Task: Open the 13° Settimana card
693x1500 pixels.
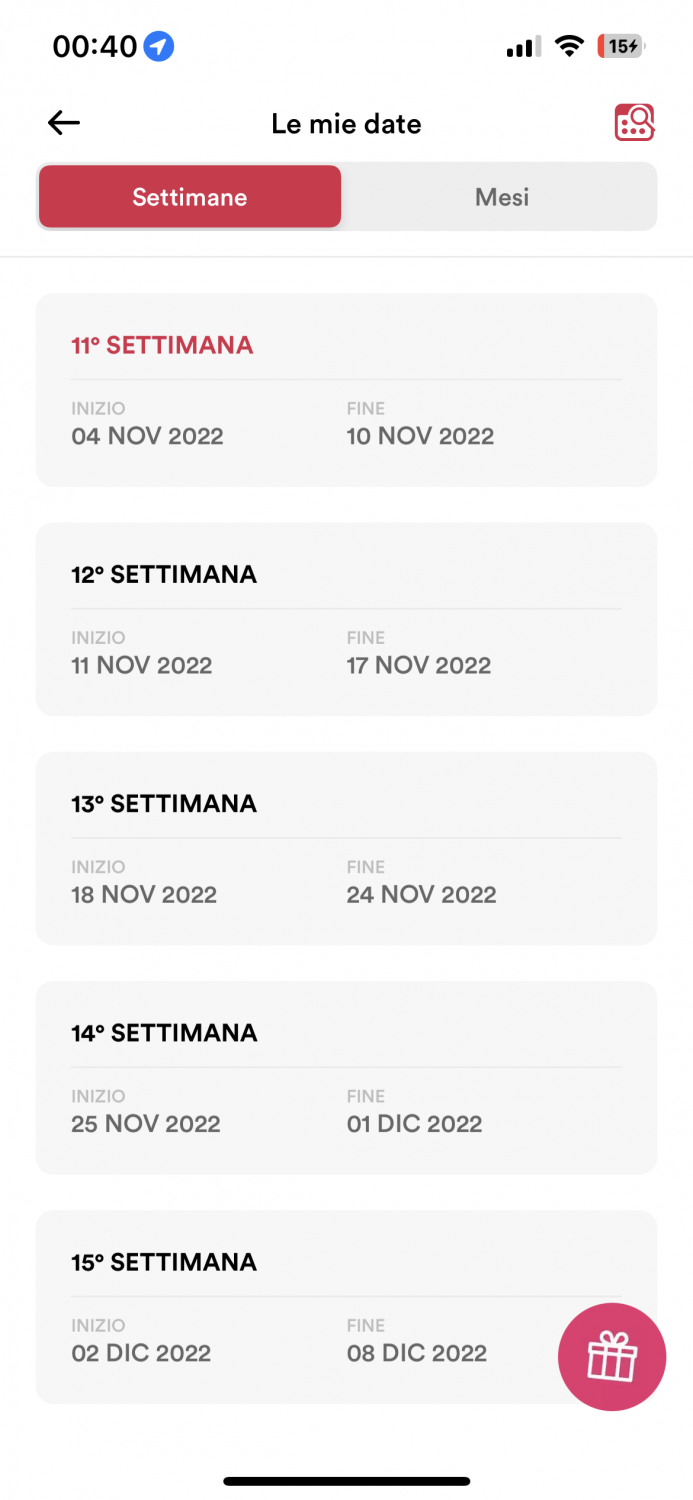Action: click(346, 848)
